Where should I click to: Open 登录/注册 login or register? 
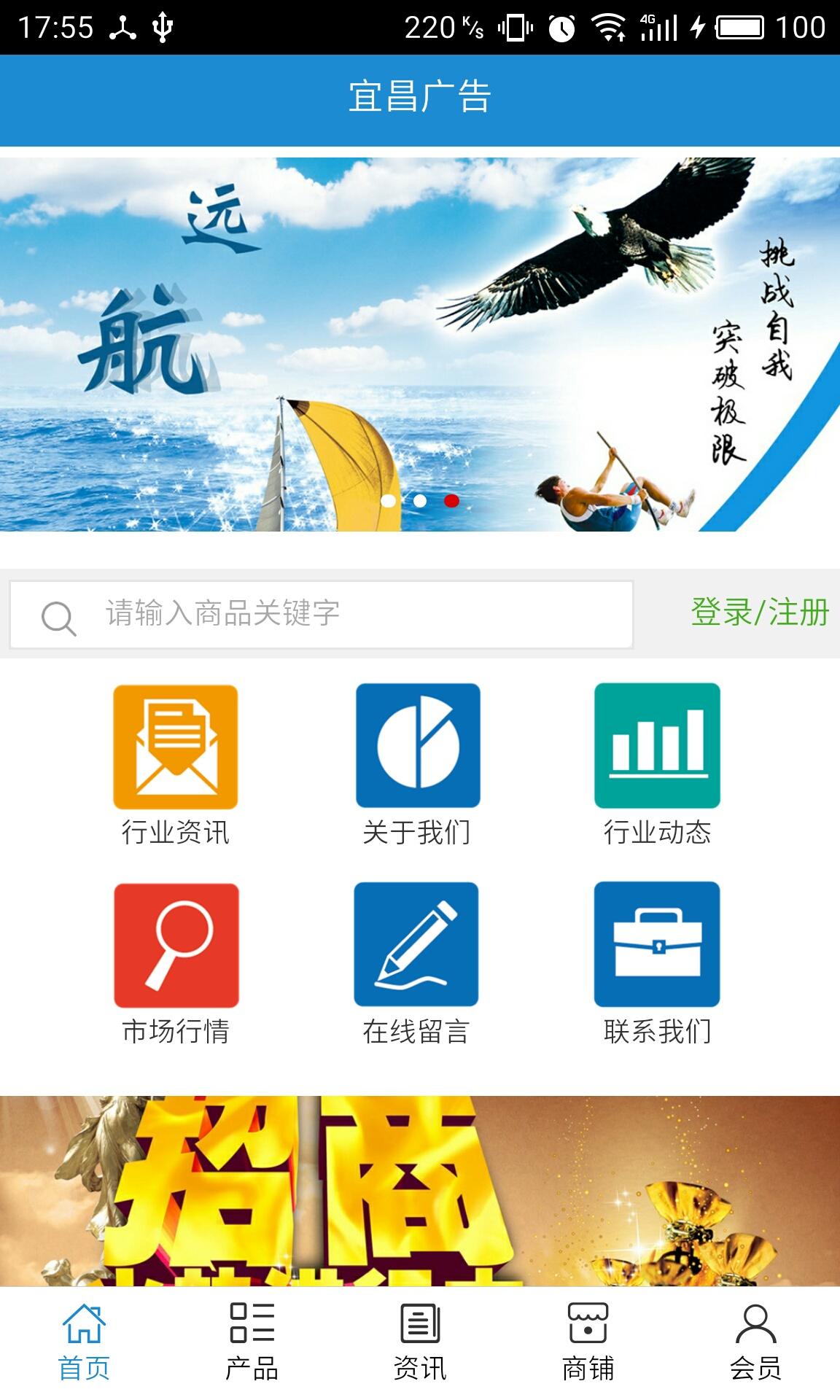759,612
